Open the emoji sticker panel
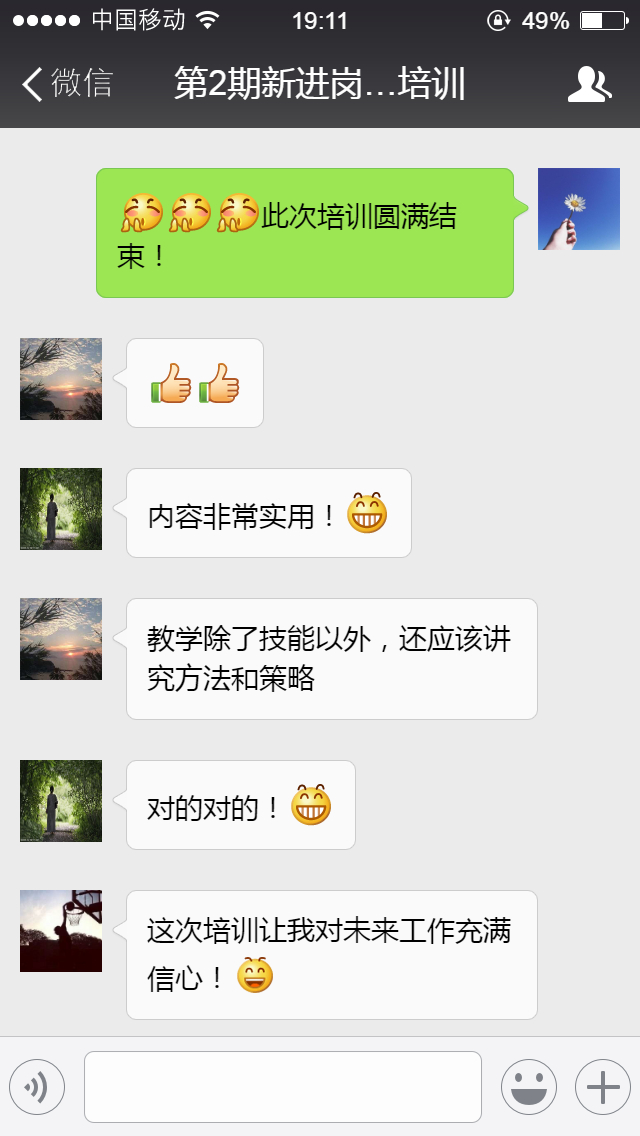Image resolution: width=640 pixels, height=1136 pixels. tap(528, 1086)
